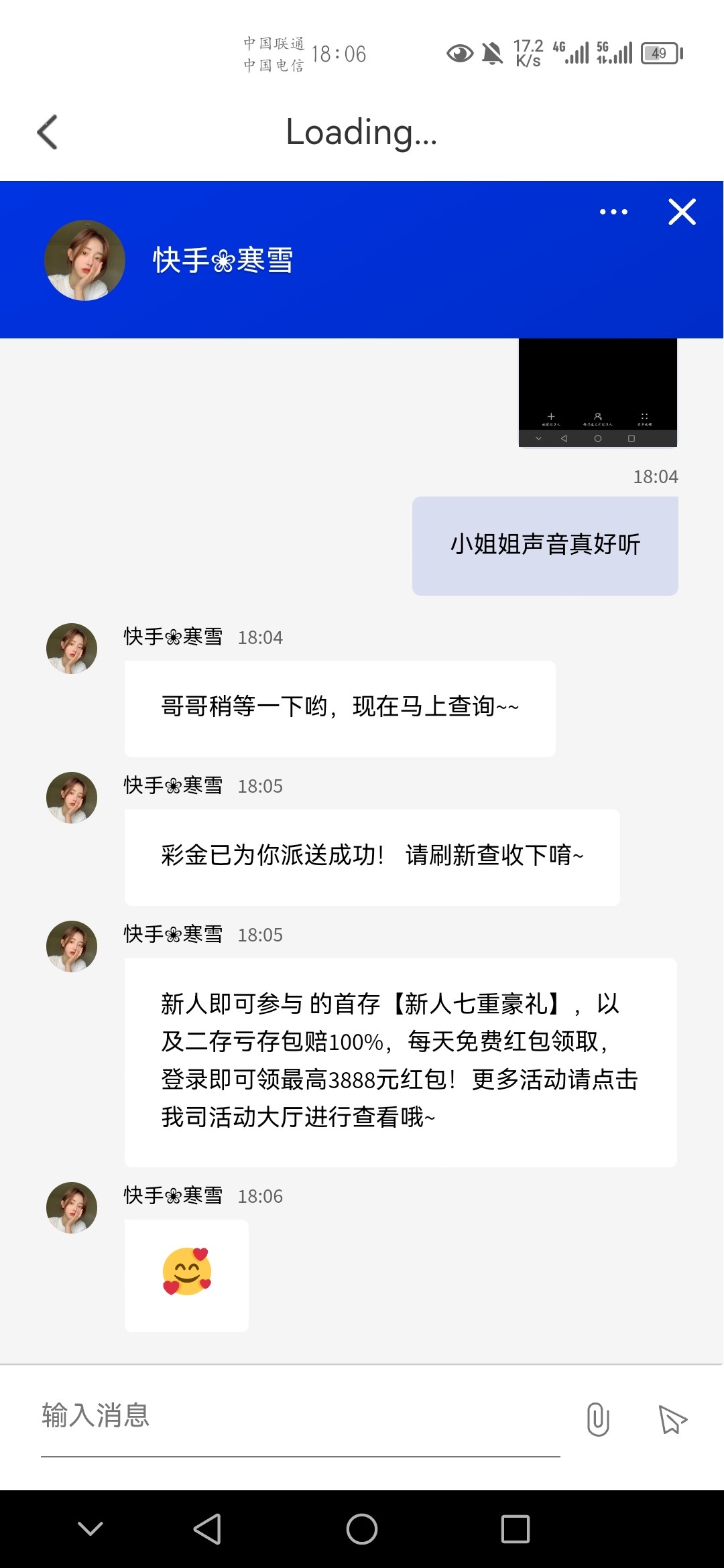The height and width of the screenshot is (1568, 724).
Task: Attach a file with the paperclip icon
Action: point(597,1419)
